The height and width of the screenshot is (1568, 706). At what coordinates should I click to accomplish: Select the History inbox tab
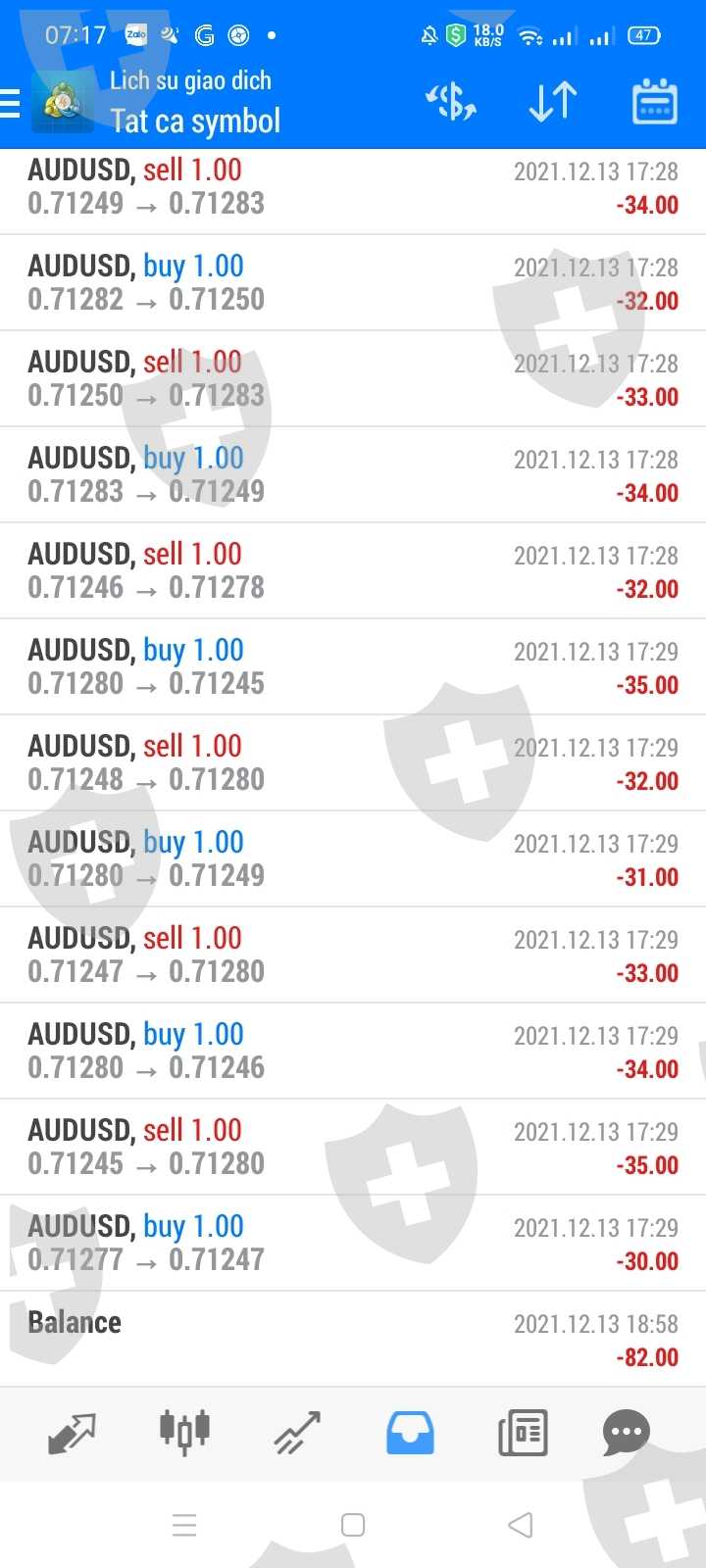point(410,1434)
